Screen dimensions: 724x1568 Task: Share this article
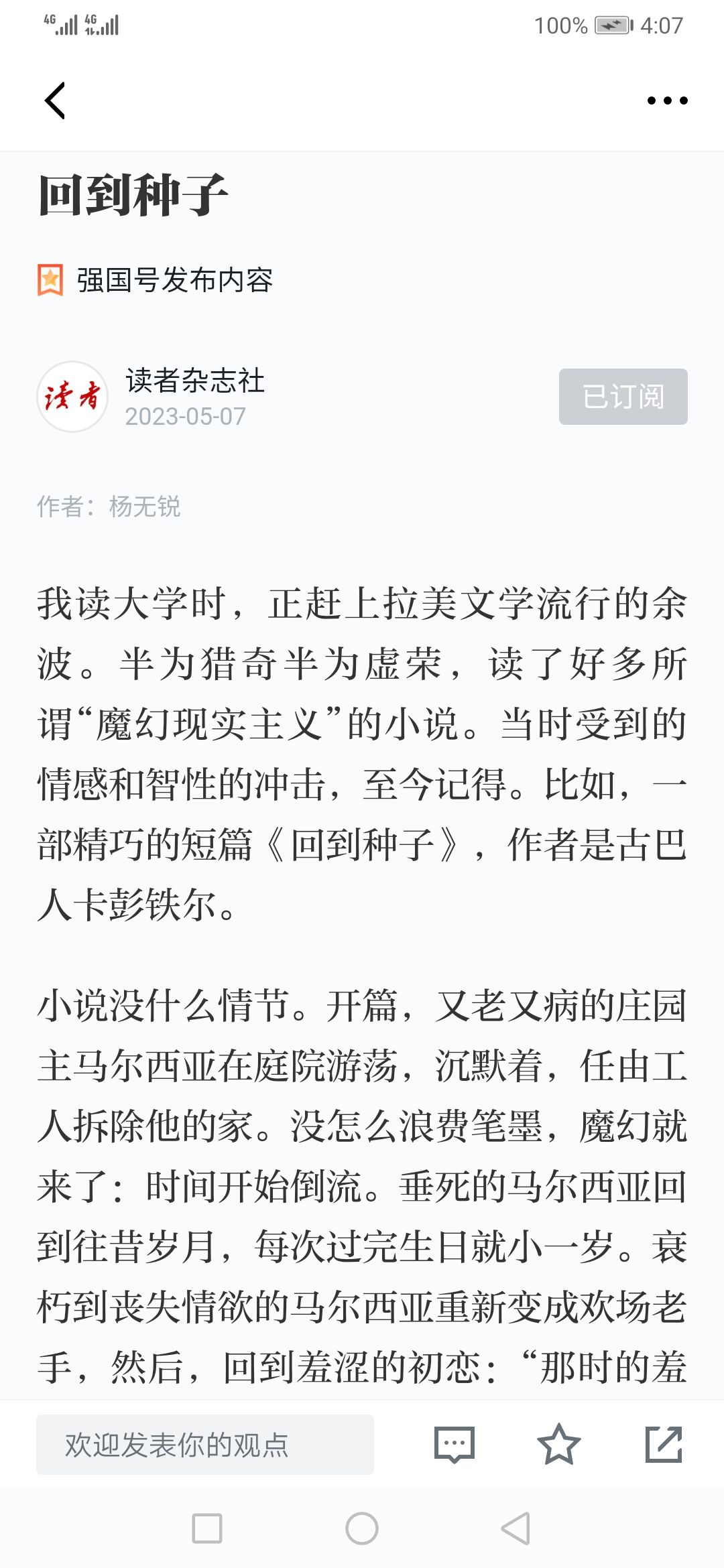[x=664, y=1445]
